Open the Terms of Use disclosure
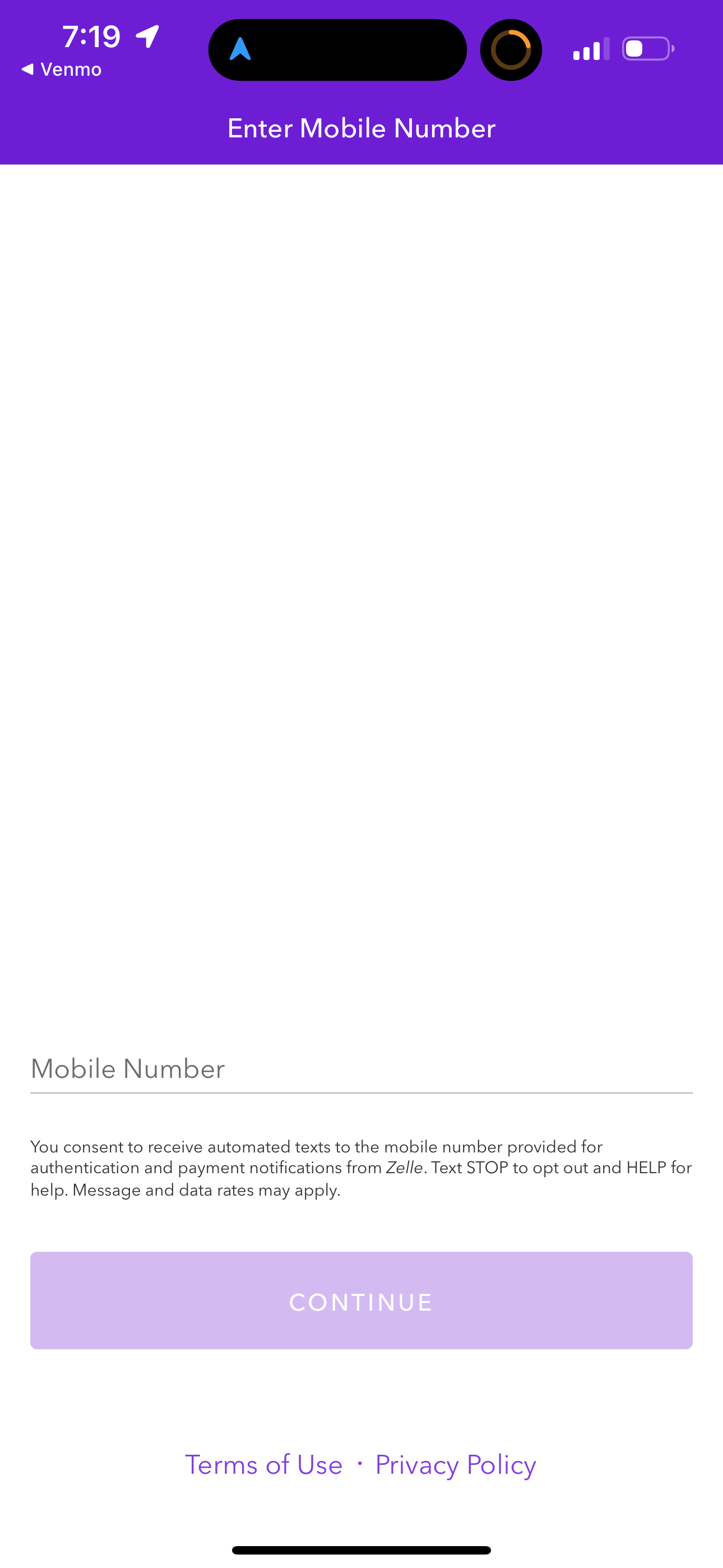This screenshot has height=1568, width=723. [x=263, y=1464]
